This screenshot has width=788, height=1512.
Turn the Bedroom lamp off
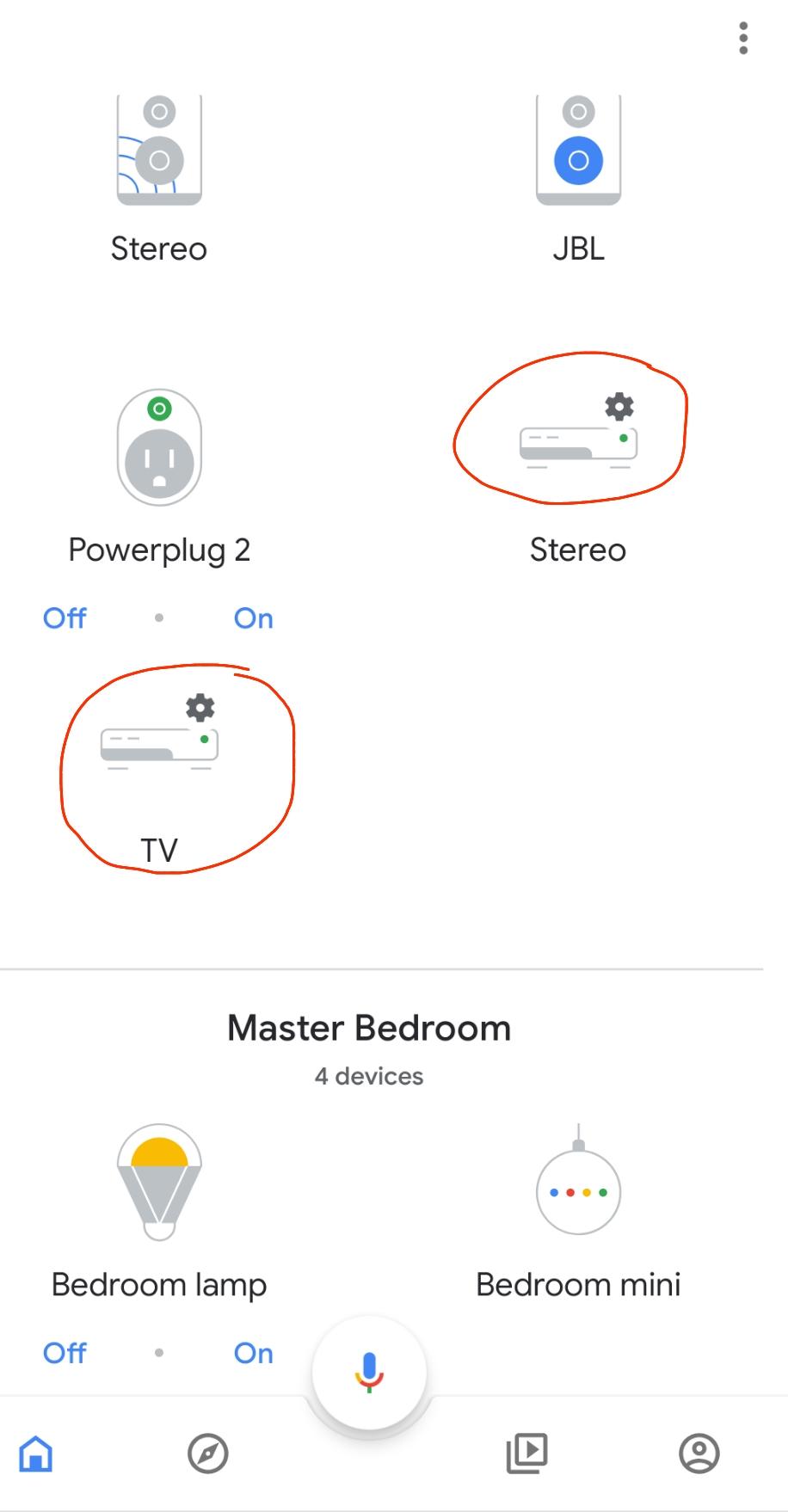(x=64, y=1353)
